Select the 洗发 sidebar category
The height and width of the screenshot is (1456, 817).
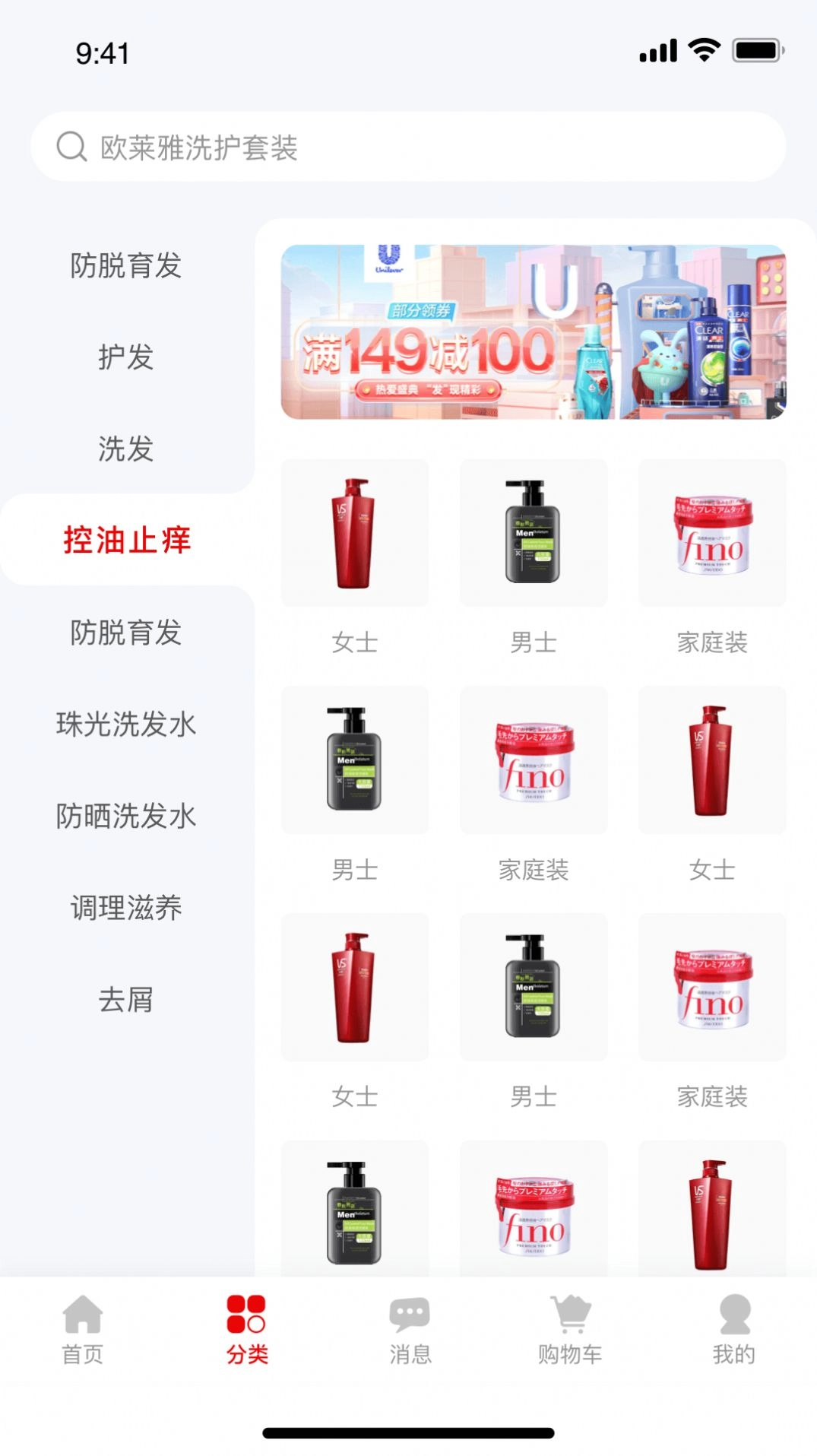(x=128, y=450)
